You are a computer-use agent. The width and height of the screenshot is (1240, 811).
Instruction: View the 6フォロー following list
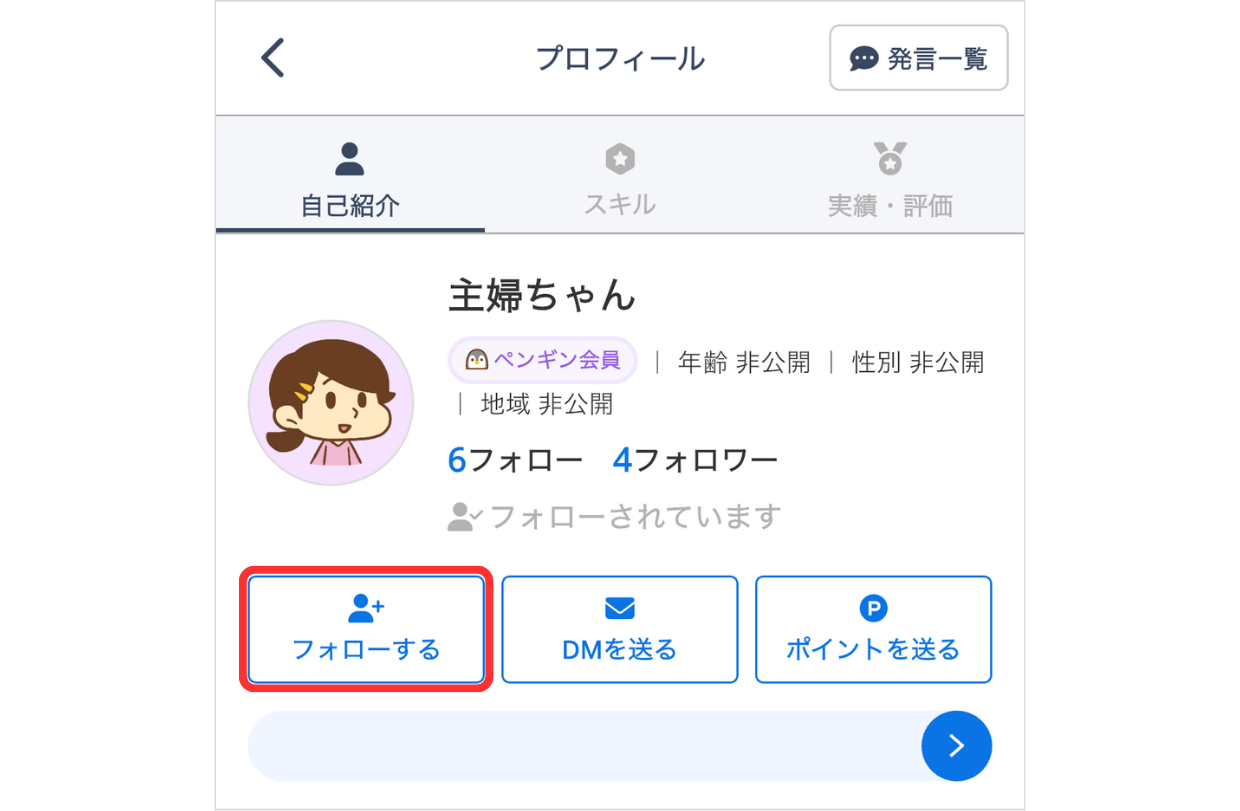(x=515, y=461)
